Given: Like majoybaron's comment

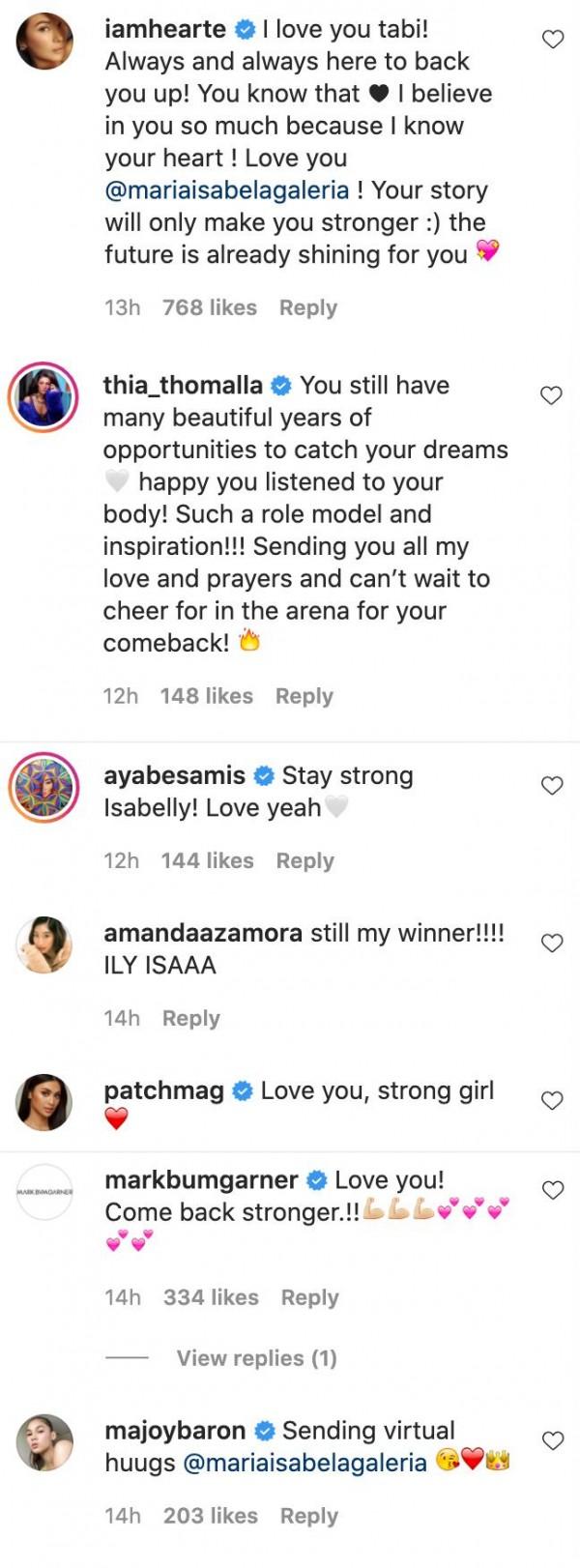Looking at the screenshot, I should 552,1441.
